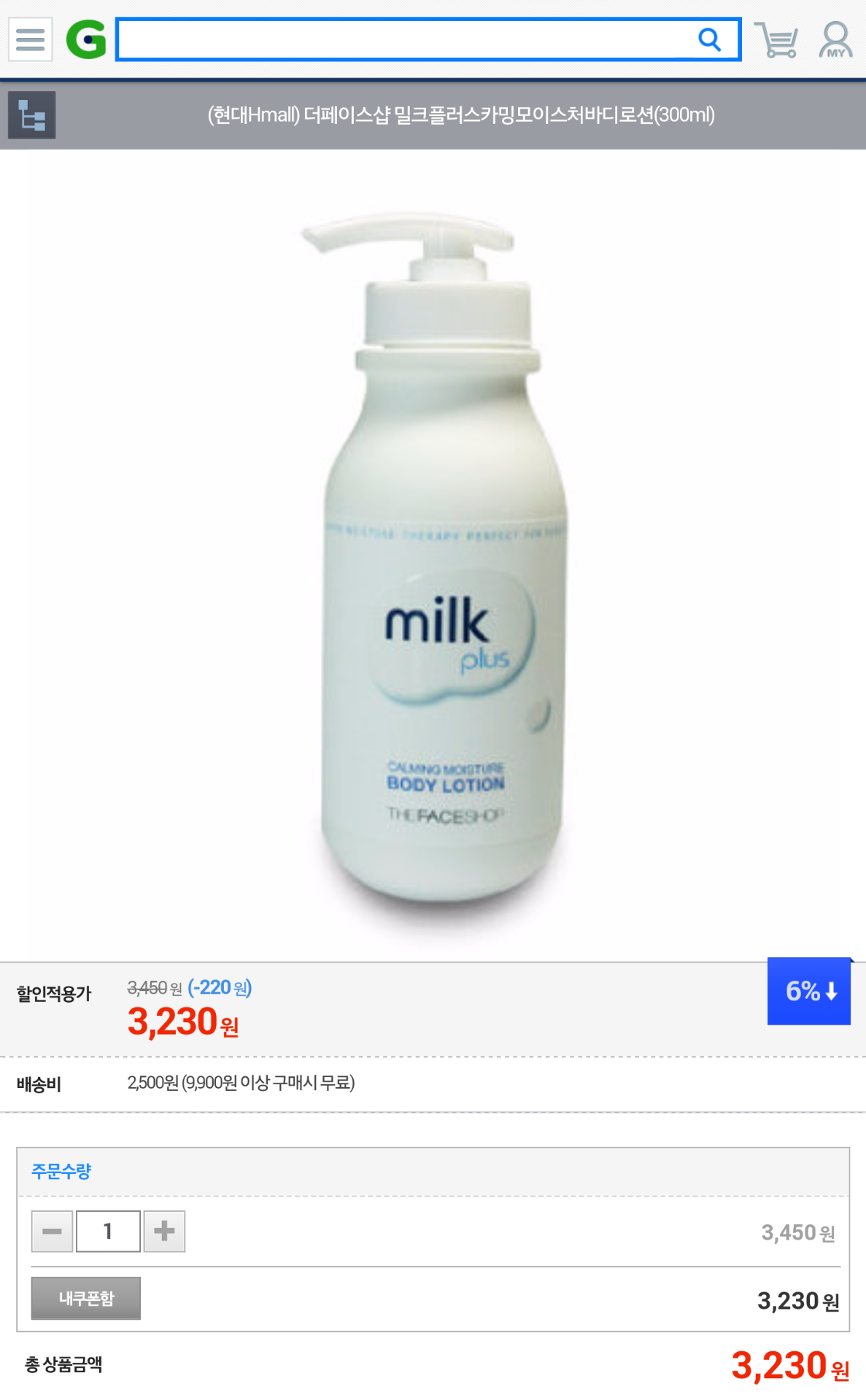
Task: Edit the order quantity field
Action: pos(108,1232)
